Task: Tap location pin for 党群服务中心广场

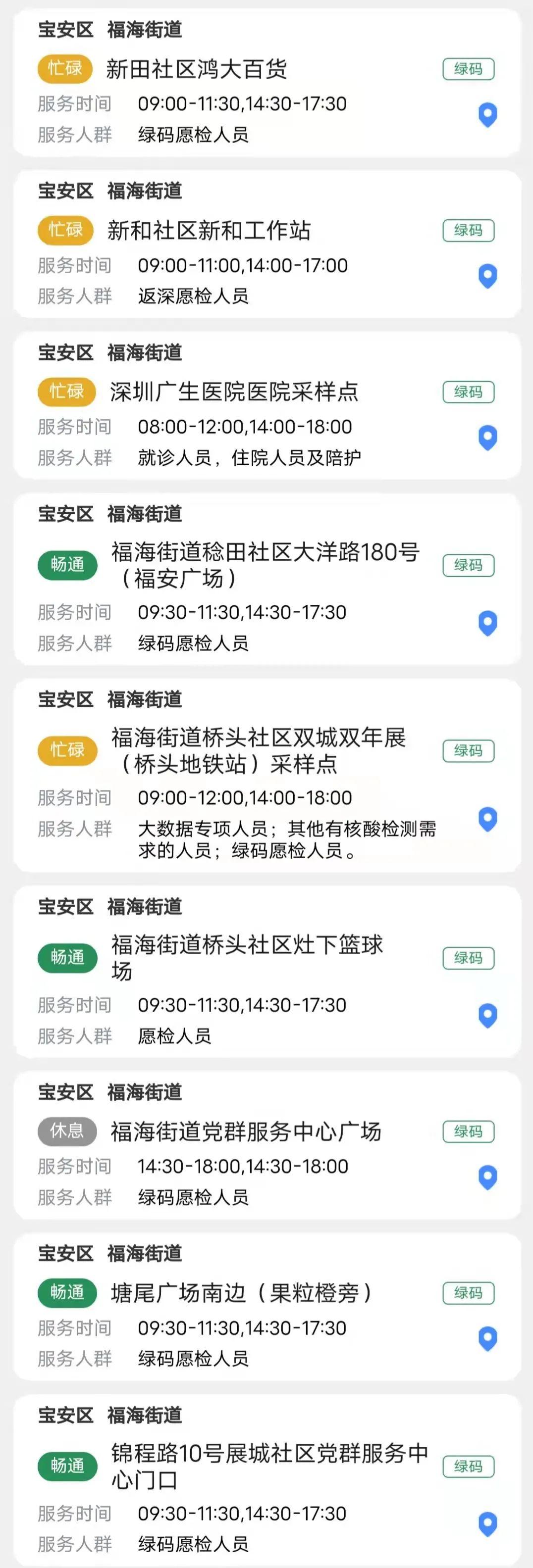Action: [x=487, y=1176]
